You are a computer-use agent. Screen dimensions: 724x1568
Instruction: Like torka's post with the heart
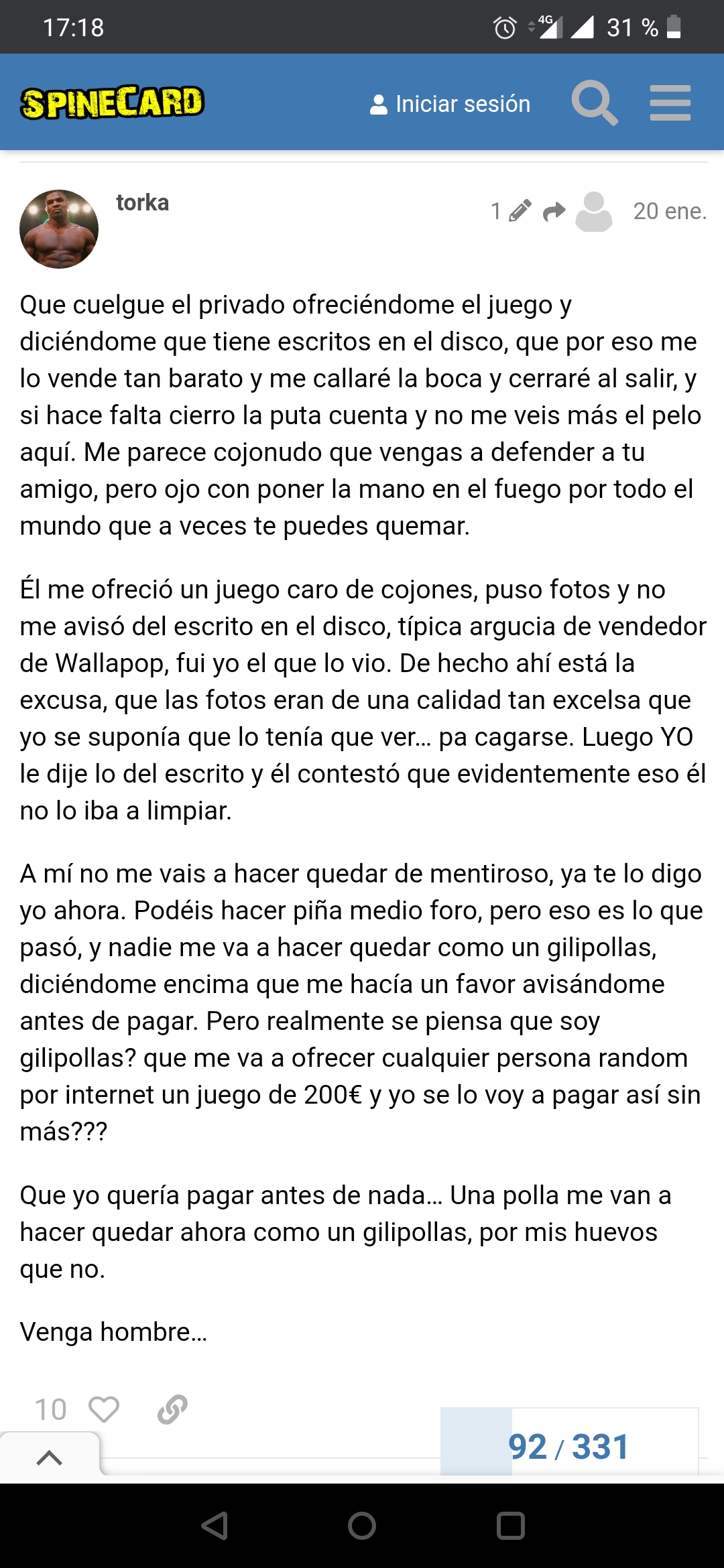104,1409
